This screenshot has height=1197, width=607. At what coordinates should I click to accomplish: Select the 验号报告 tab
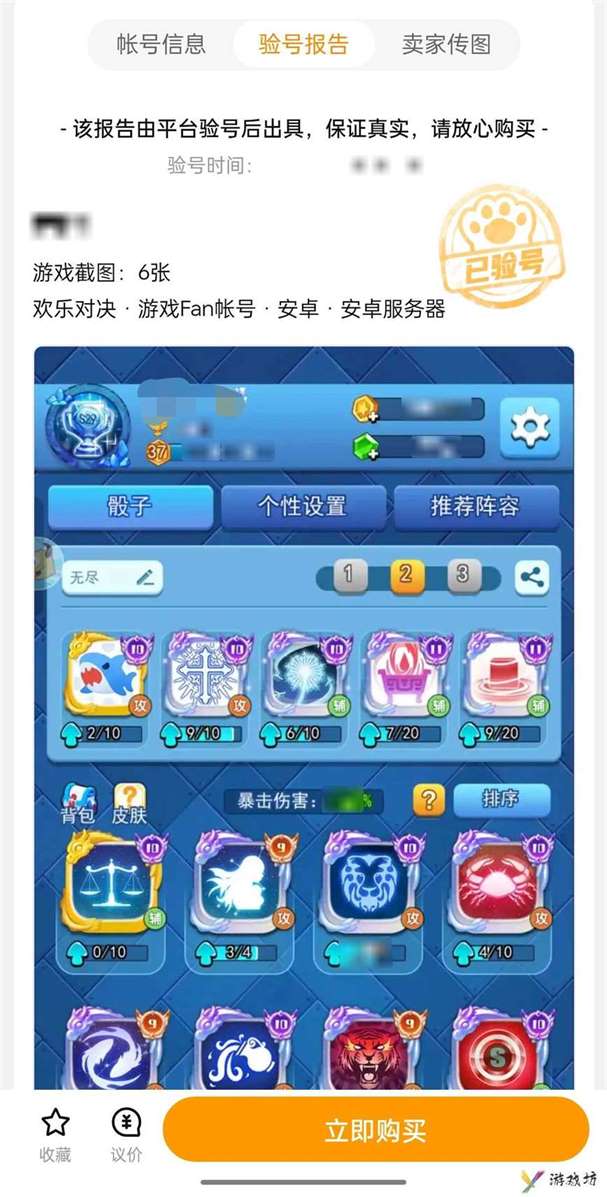click(304, 44)
